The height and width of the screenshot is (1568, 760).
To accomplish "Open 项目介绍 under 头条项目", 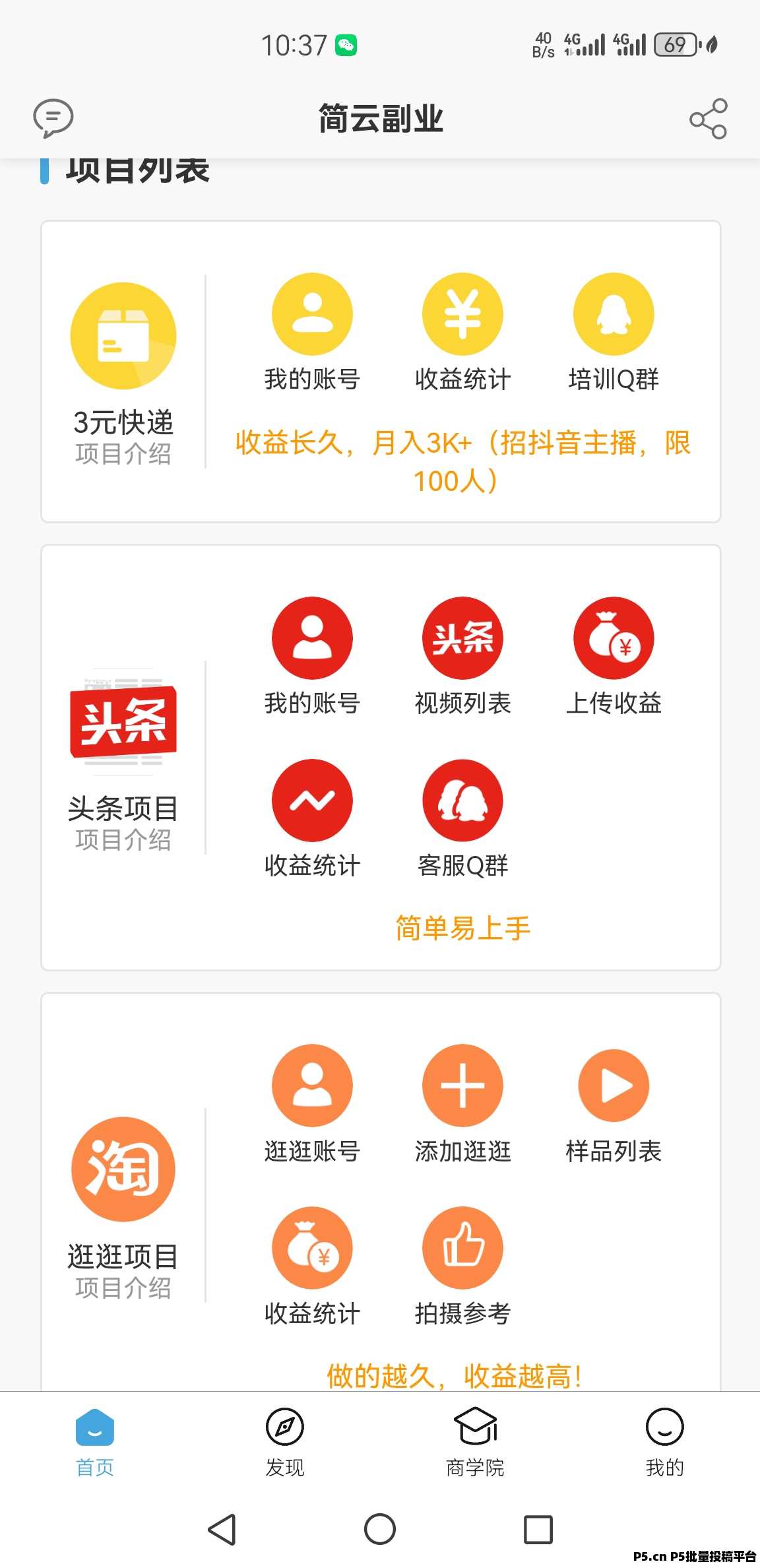I will pos(123,839).
